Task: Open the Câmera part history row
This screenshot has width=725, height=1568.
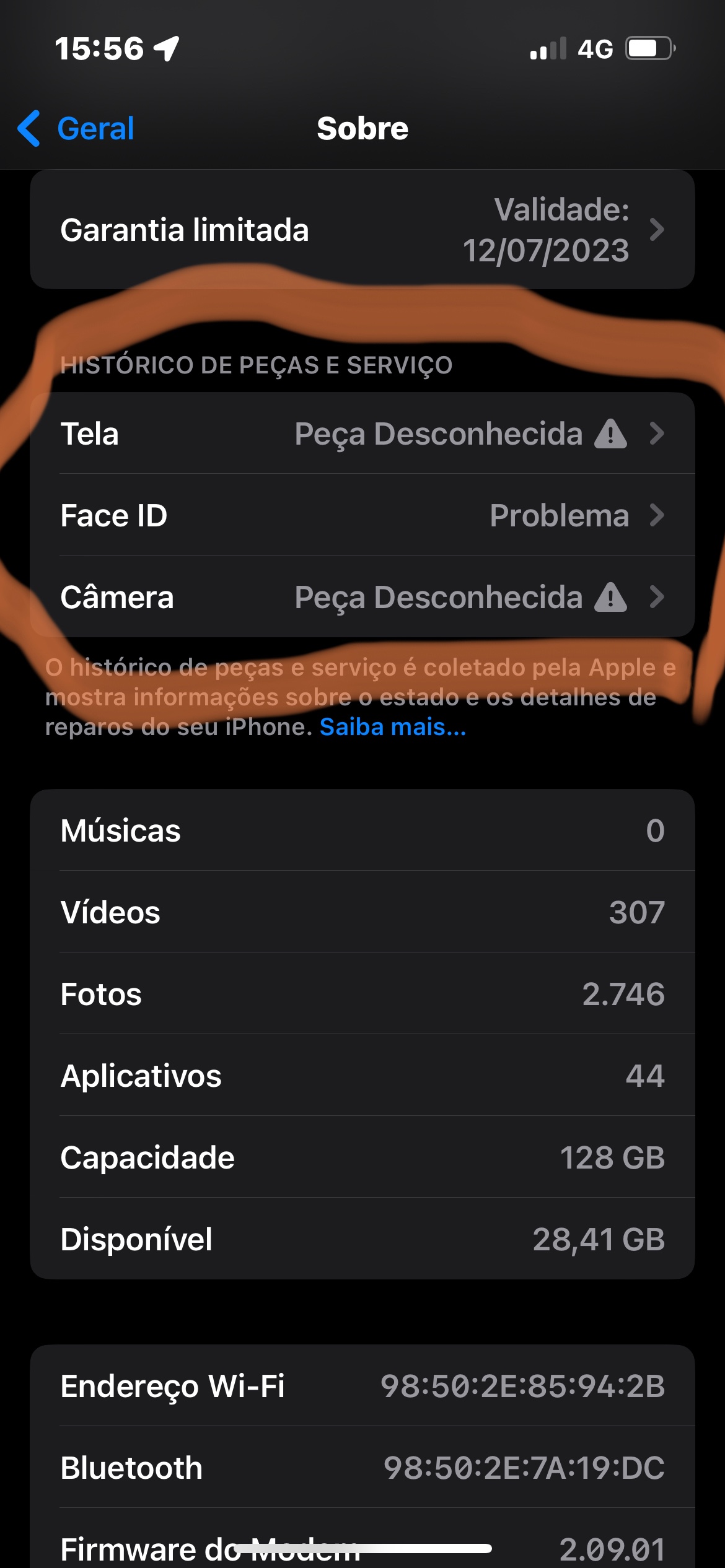Action: click(362, 597)
